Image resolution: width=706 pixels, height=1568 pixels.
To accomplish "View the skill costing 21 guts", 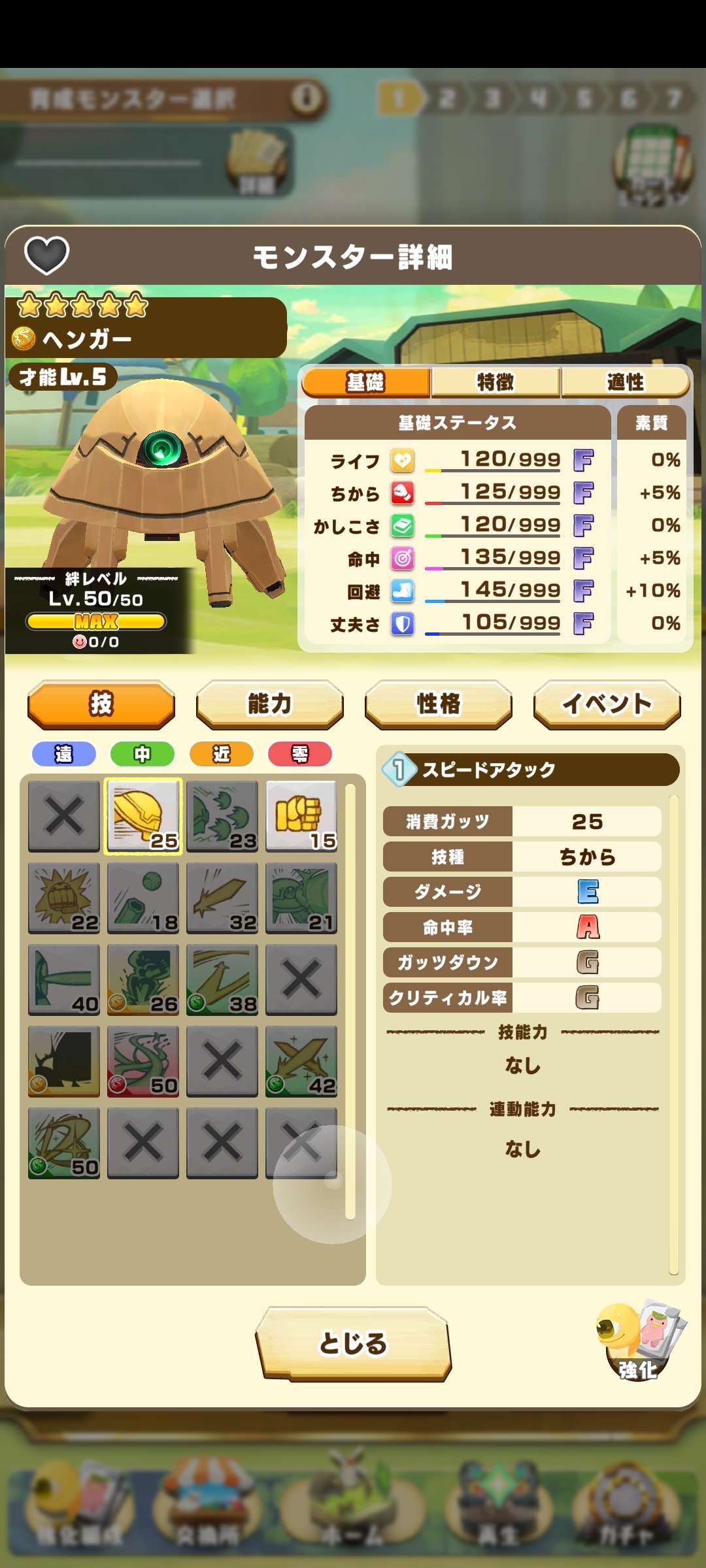I will pos(301,898).
